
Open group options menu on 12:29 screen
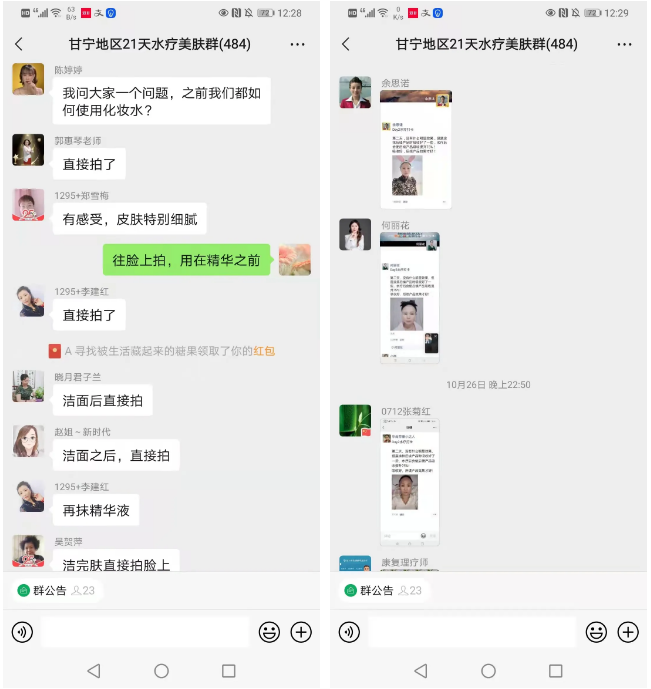tap(624, 45)
